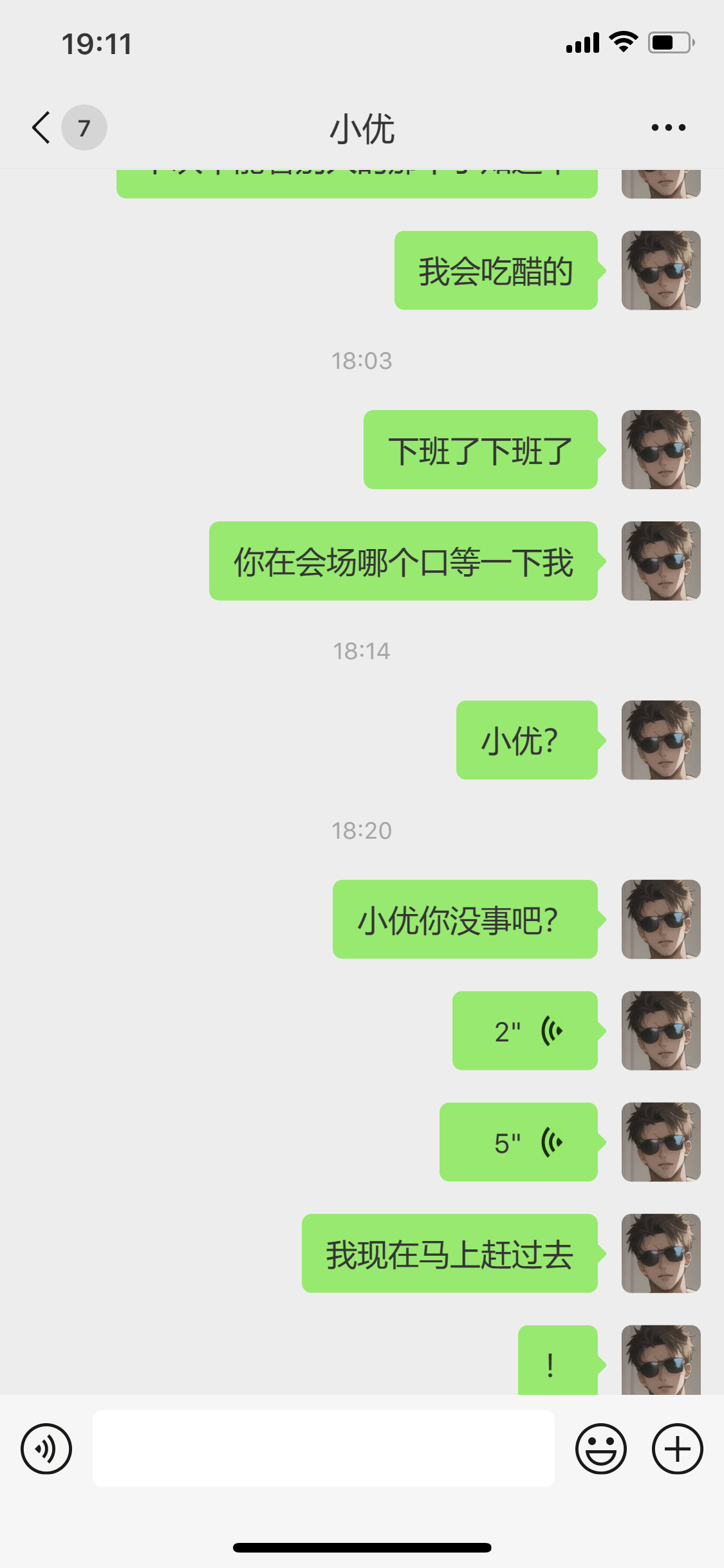Open chat info via three-dot menu
This screenshot has height=1568, width=724.
(668, 127)
